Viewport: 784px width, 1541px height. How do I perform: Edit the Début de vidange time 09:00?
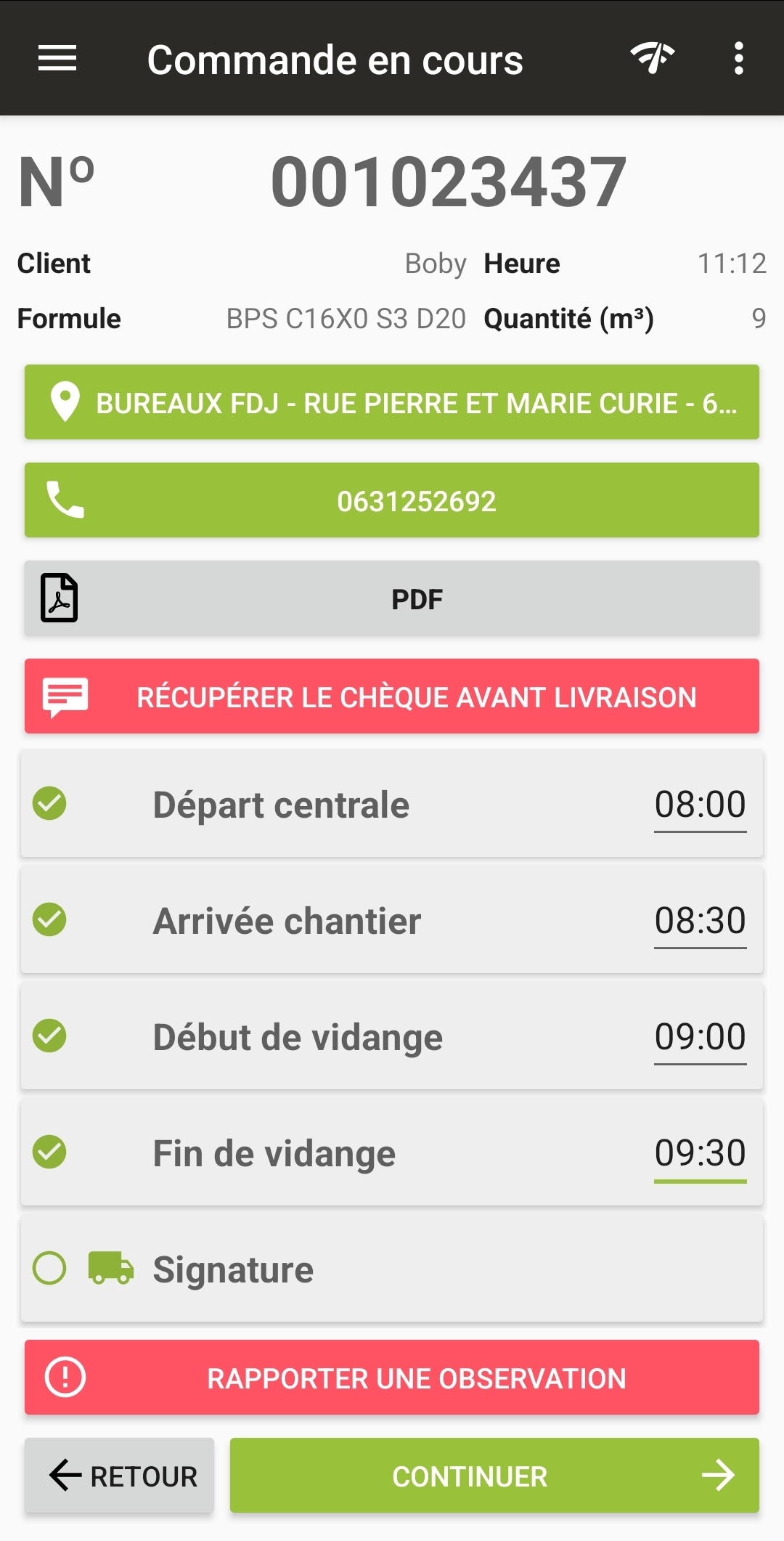click(700, 1037)
